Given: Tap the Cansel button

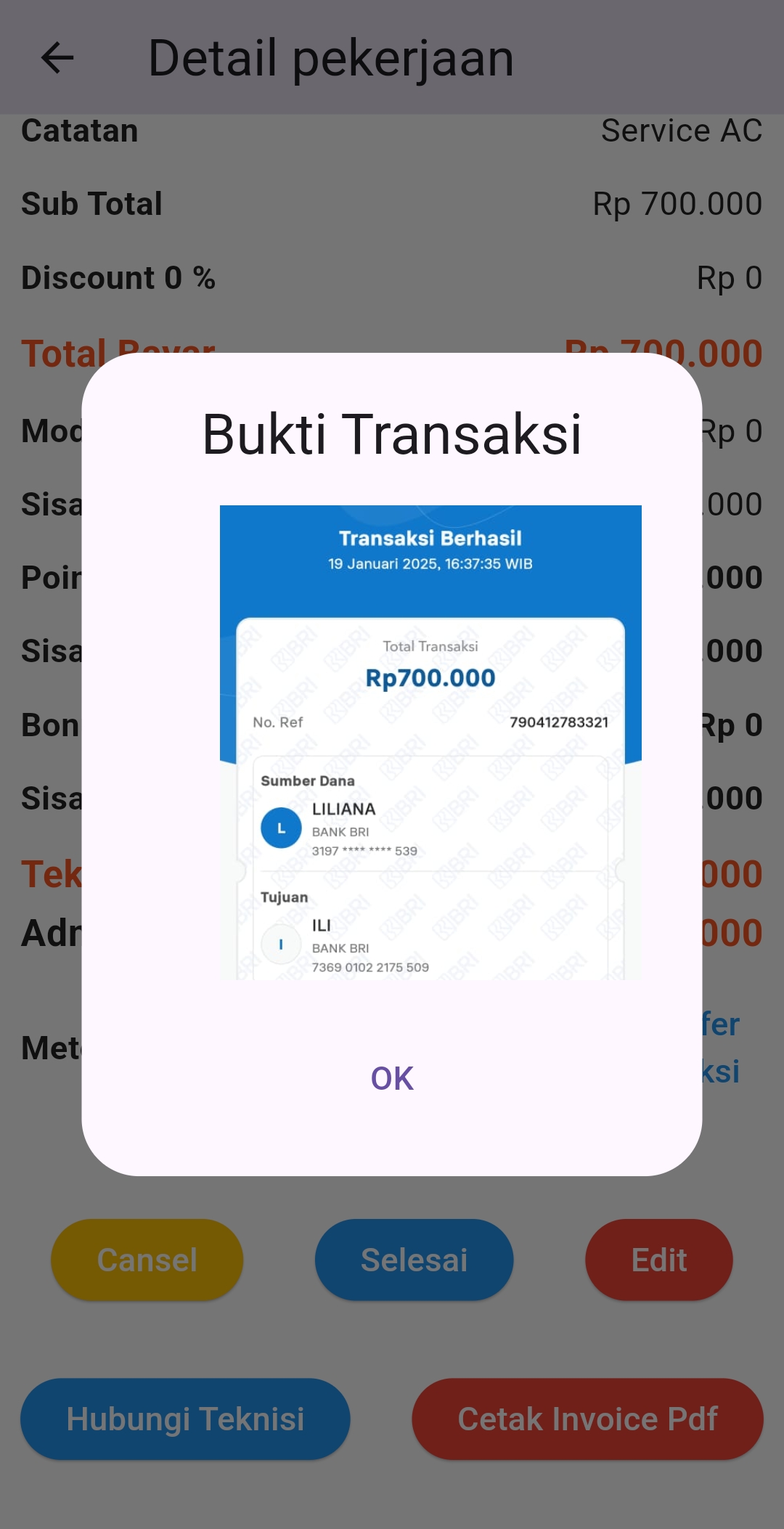Looking at the screenshot, I should point(147,1260).
